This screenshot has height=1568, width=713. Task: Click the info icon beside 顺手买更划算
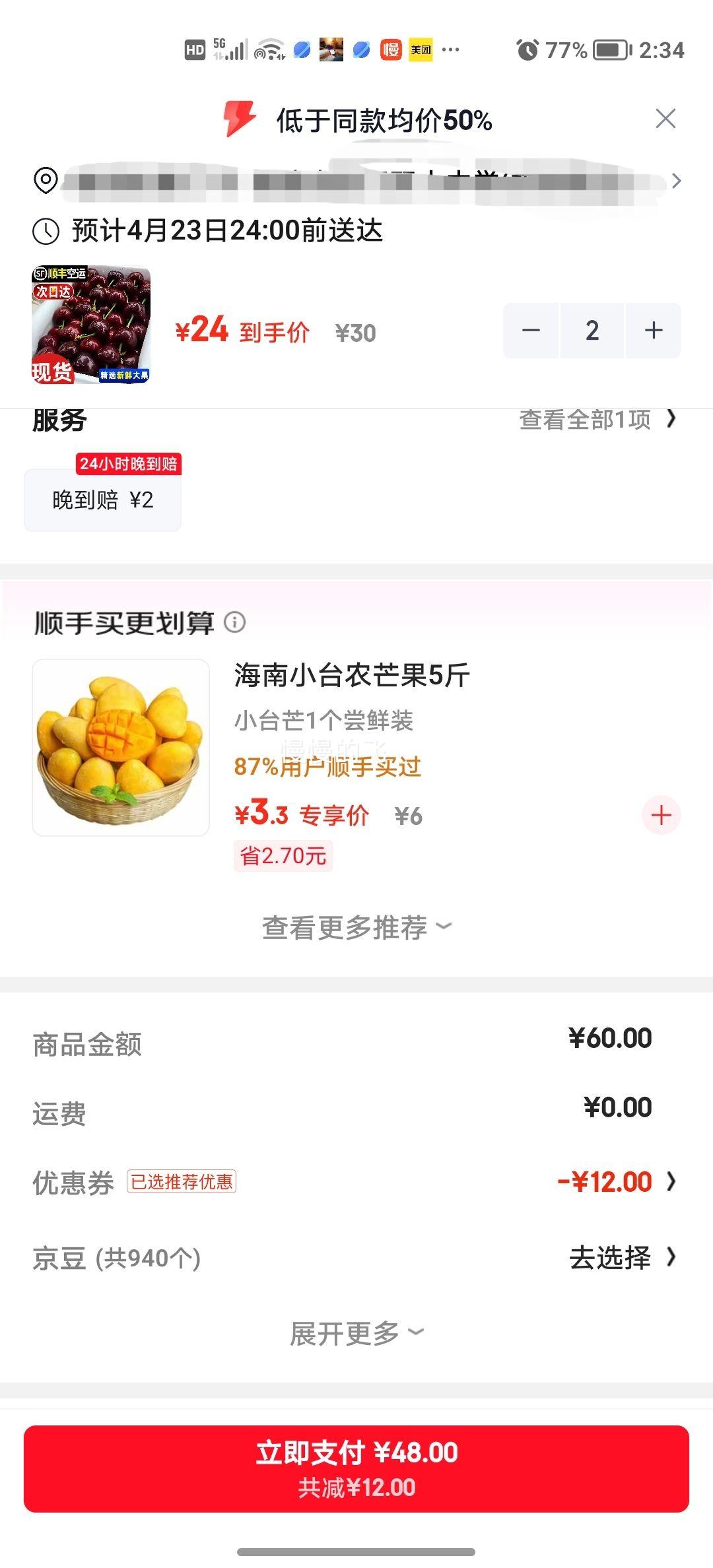236,622
